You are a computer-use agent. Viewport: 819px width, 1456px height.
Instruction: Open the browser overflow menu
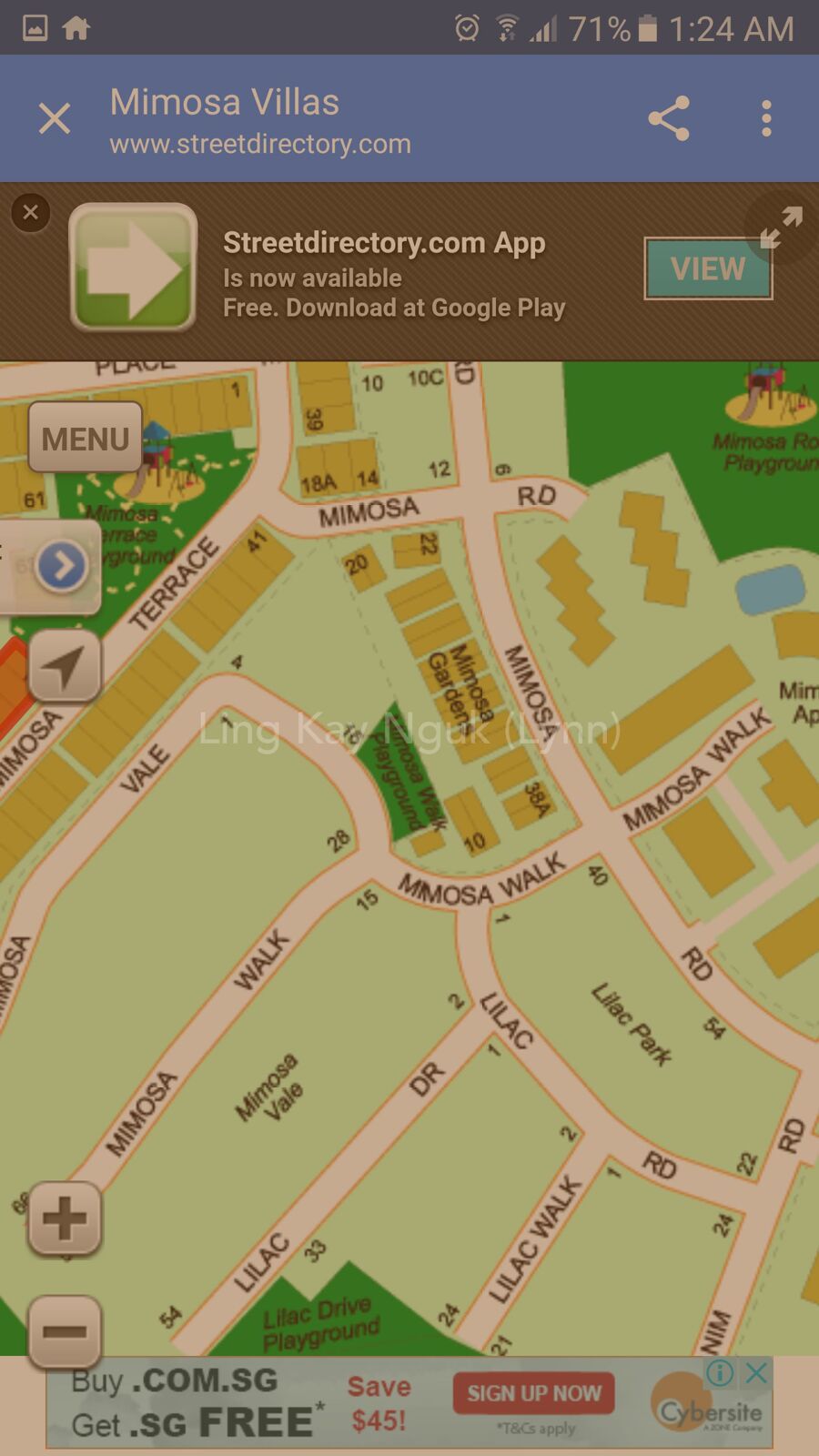pos(766,118)
